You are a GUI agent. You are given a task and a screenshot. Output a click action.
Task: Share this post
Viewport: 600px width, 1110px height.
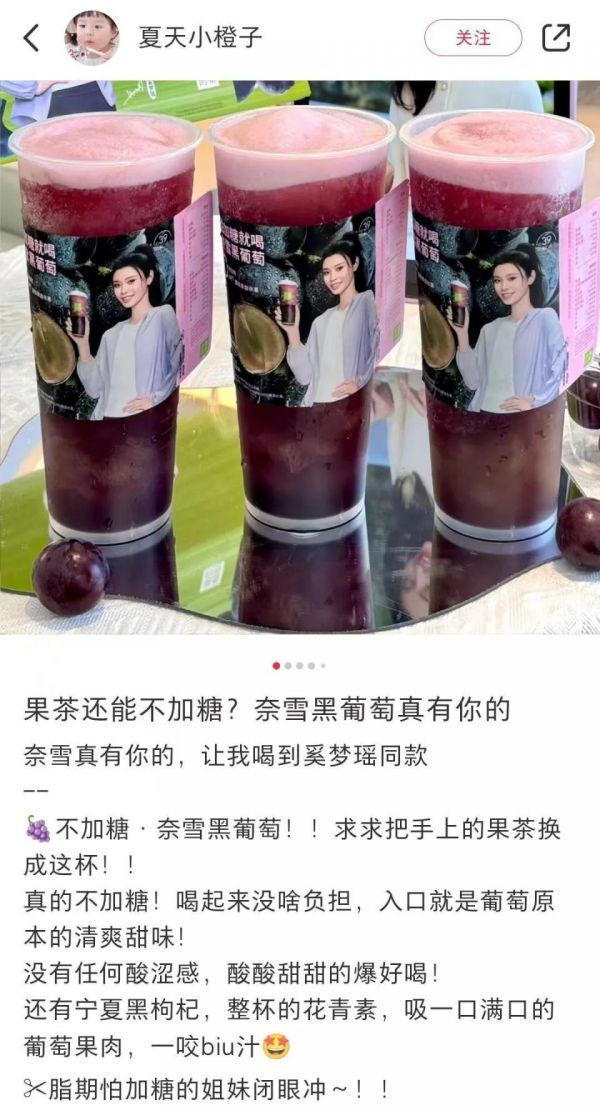tap(556, 38)
